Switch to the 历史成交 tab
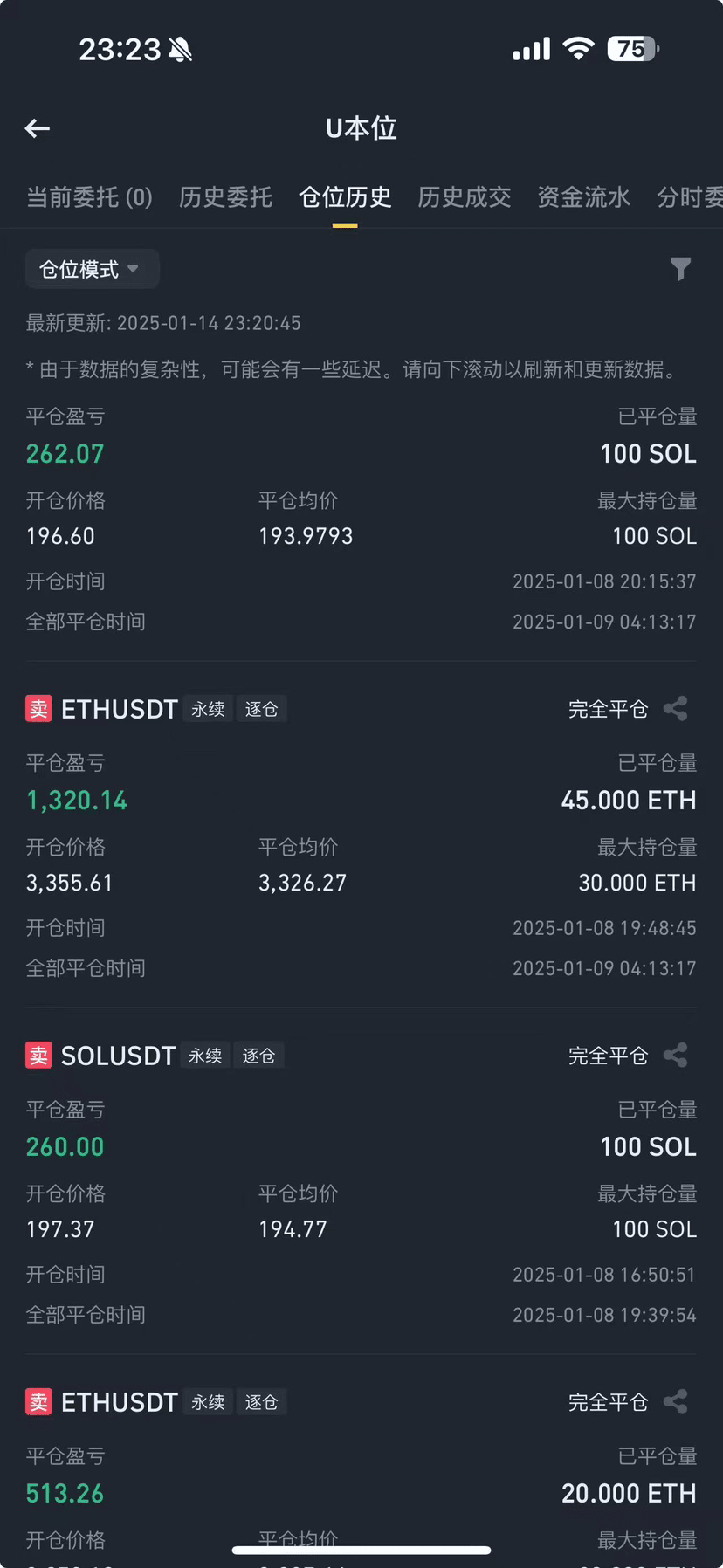Screen dimensions: 723x1568 coord(464,197)
